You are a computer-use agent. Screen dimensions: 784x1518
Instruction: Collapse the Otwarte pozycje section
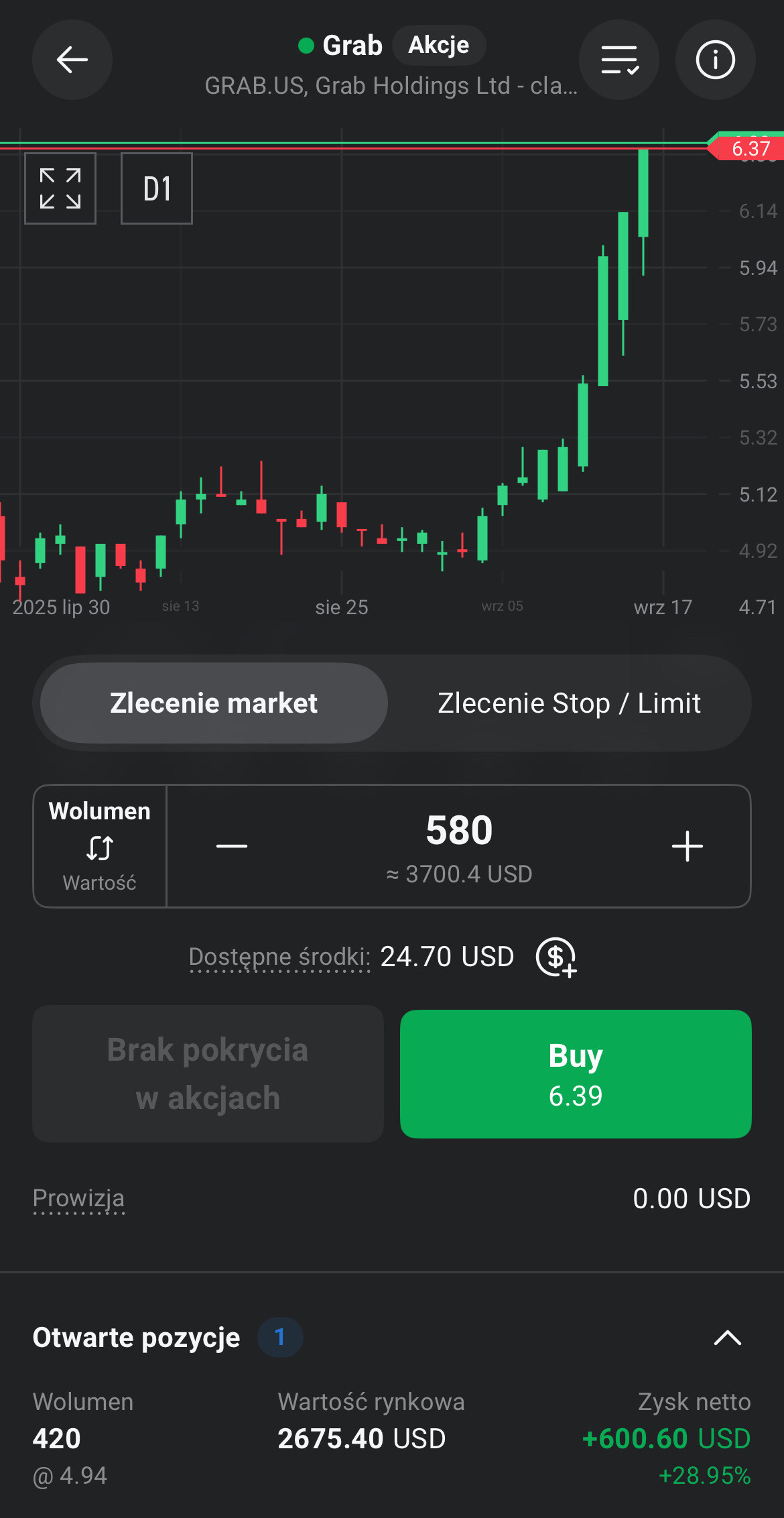click(x=727, y=1338)
